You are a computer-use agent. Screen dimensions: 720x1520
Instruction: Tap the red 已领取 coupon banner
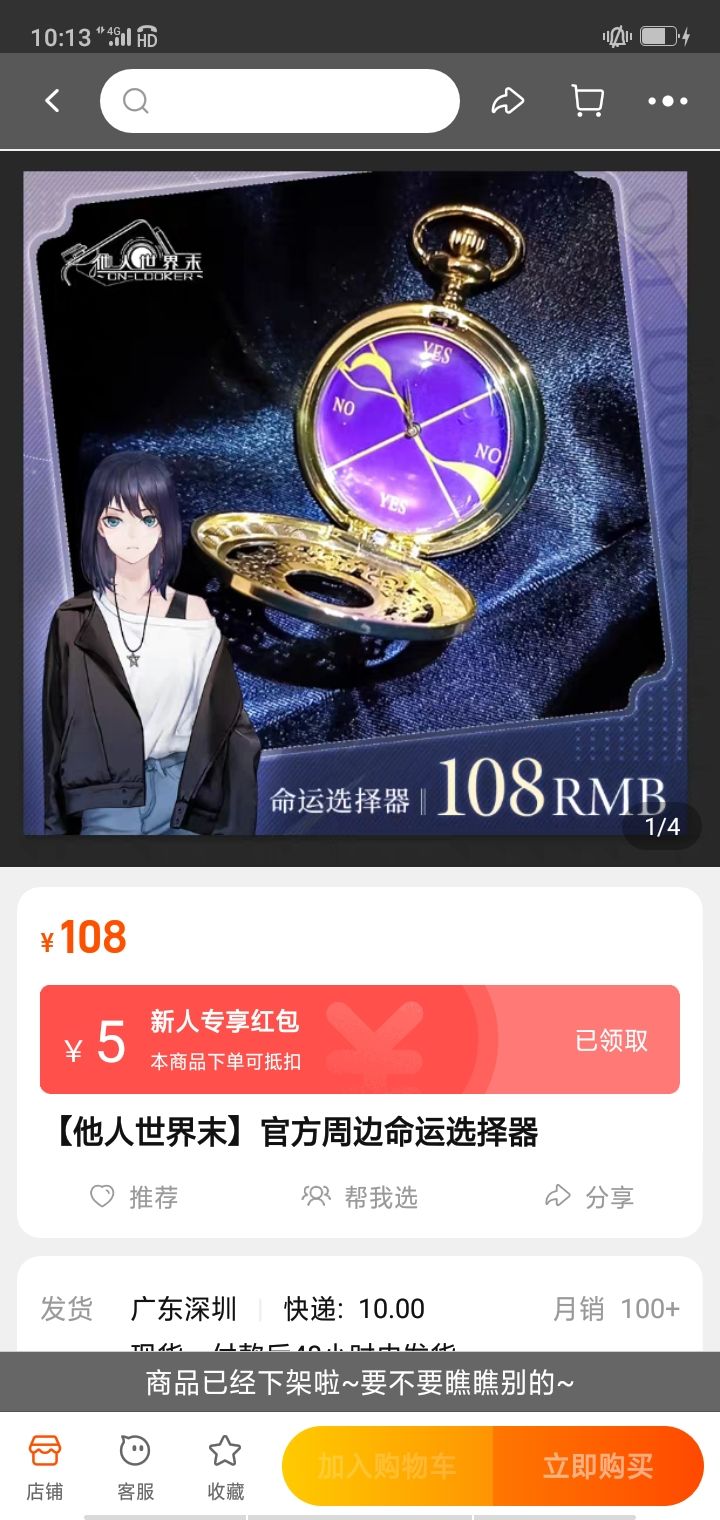pos(360,1040)
